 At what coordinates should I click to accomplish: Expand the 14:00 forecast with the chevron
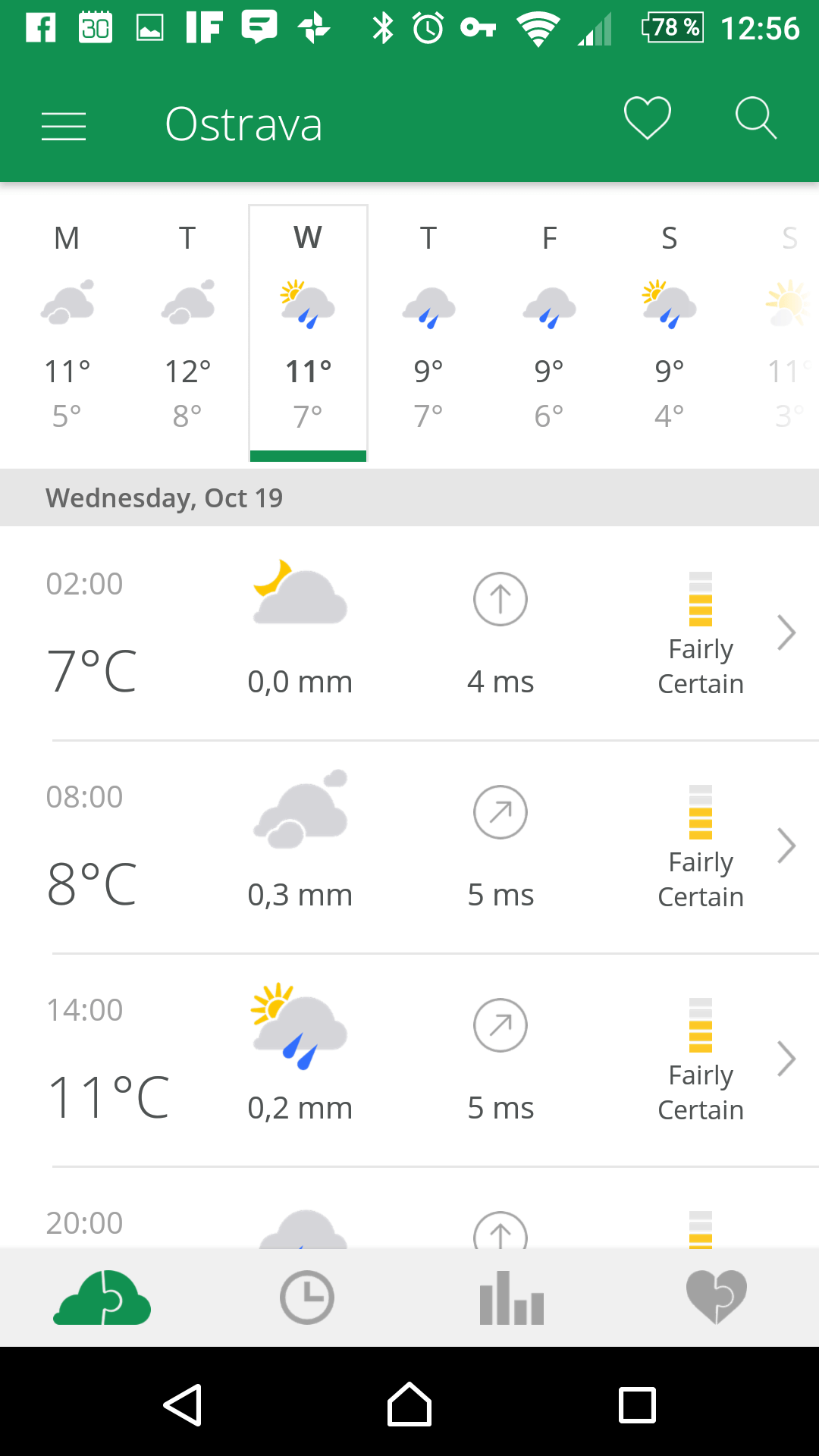click(786, 1059)
